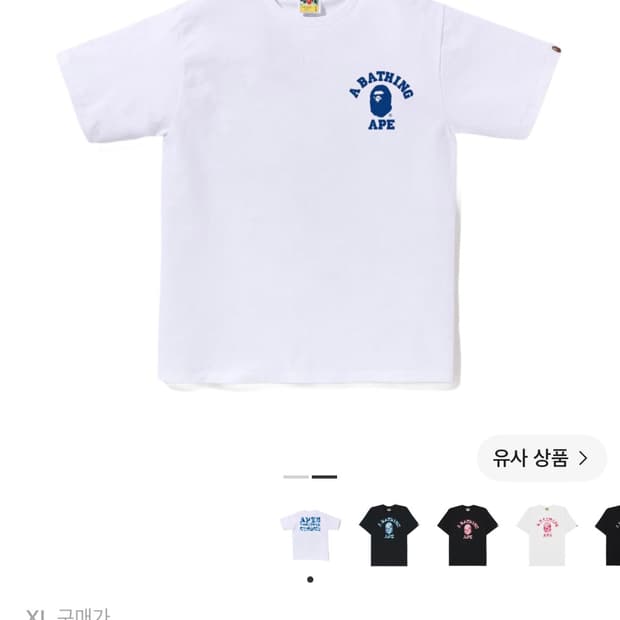
Task: Open the main white Bape tee image
Action: tap(309, 194)
